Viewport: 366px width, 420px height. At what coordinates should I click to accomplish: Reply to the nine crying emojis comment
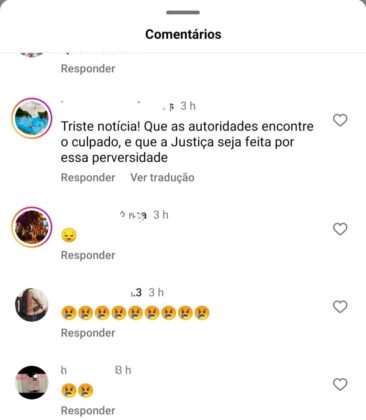[88, 333]
